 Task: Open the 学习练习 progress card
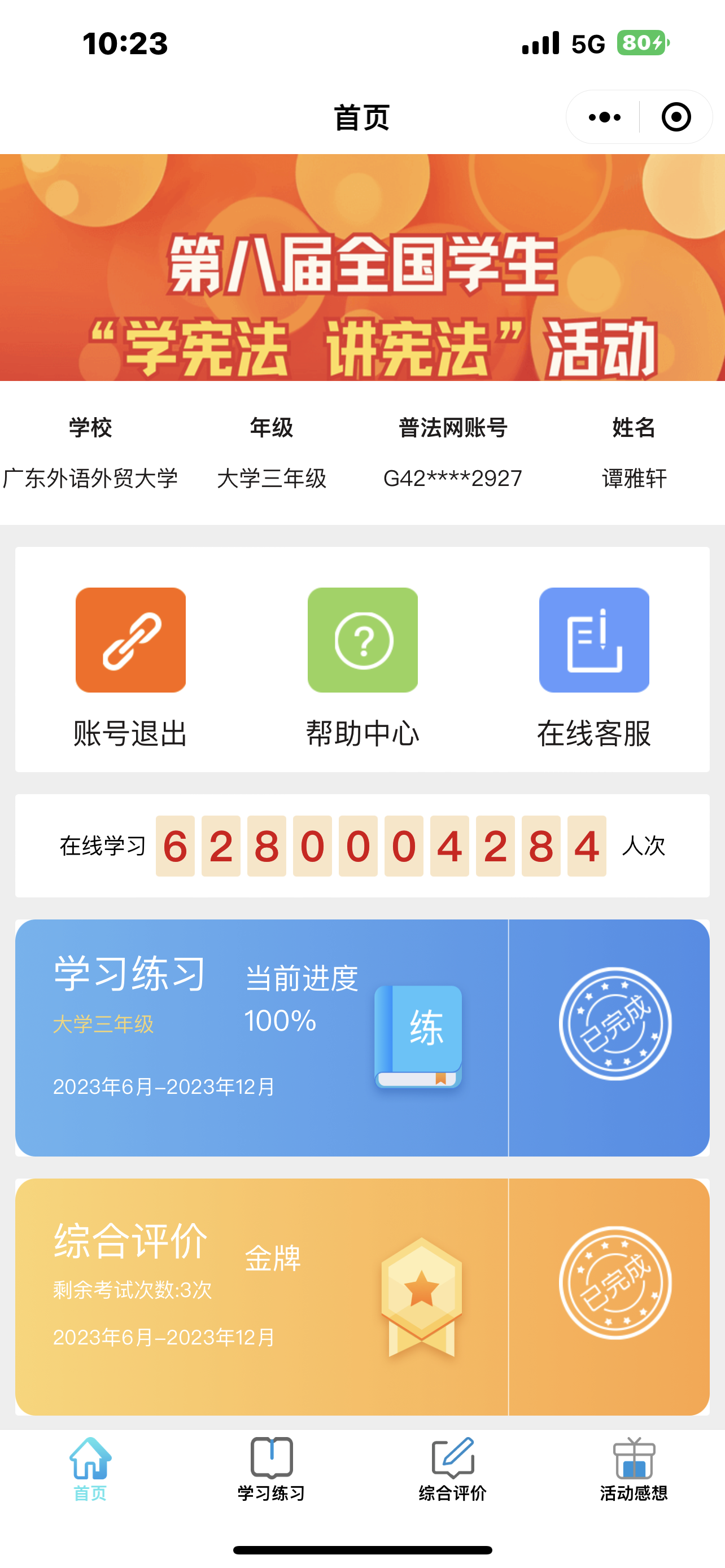[x=362, y=1037]
